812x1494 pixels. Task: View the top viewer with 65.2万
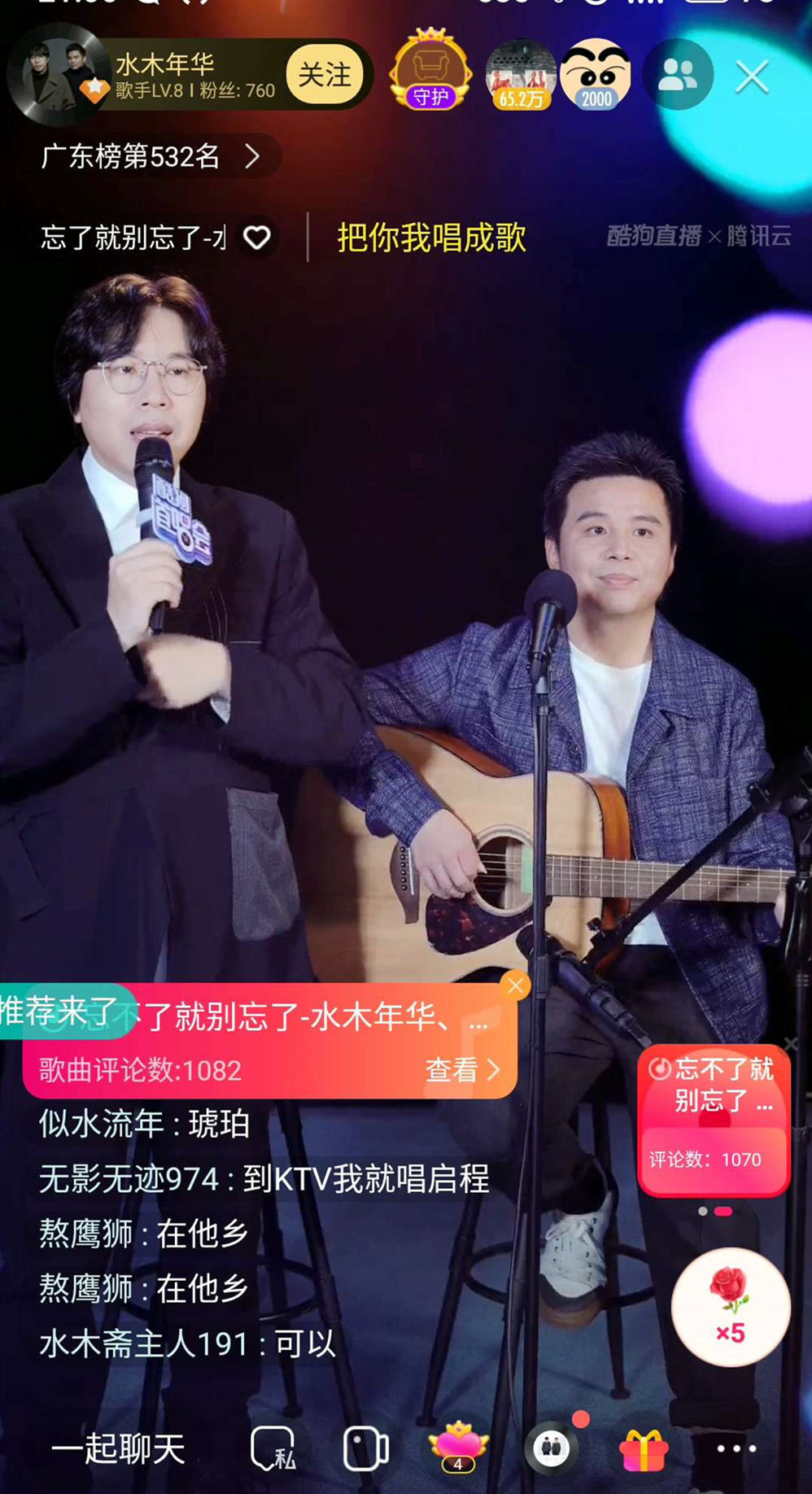click(x=521, y=73)
